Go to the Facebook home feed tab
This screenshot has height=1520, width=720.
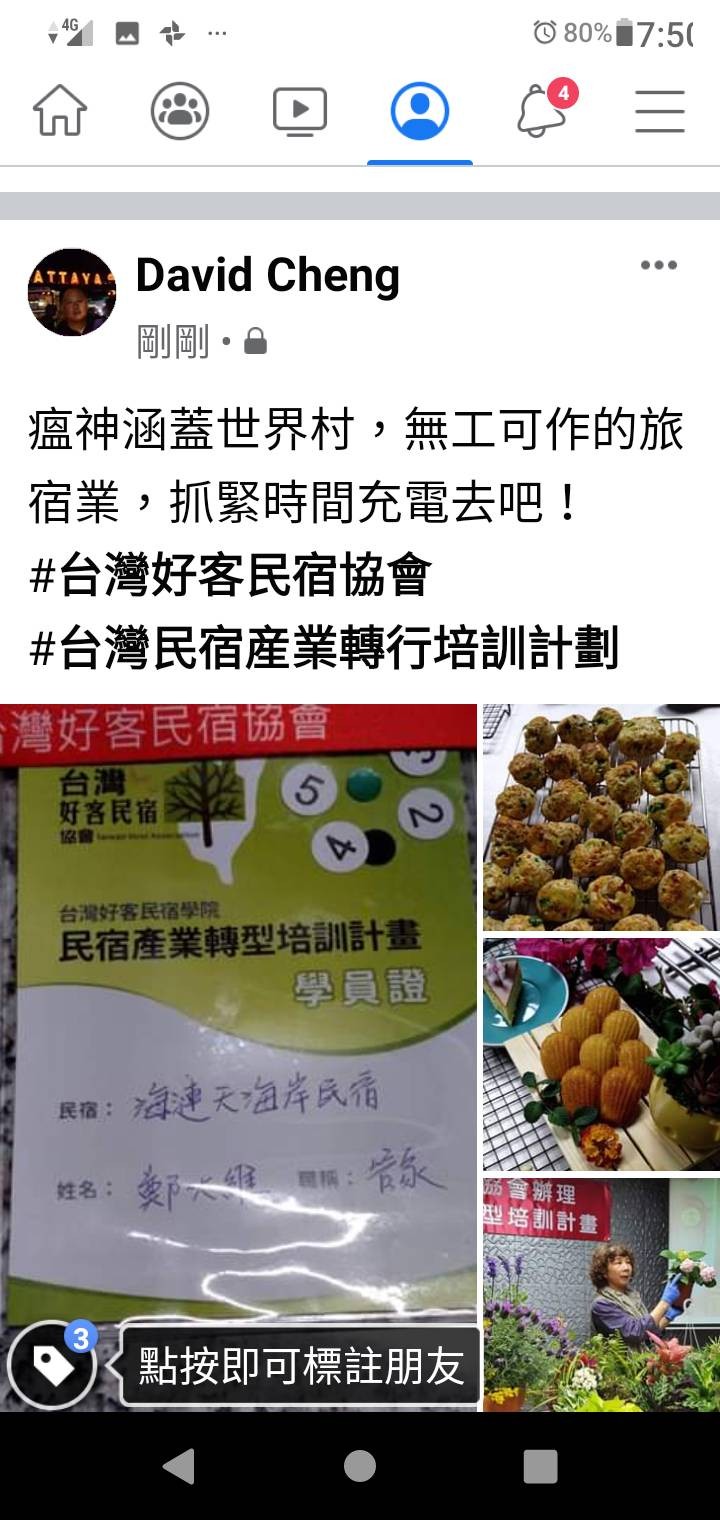(x=60, y=110)
